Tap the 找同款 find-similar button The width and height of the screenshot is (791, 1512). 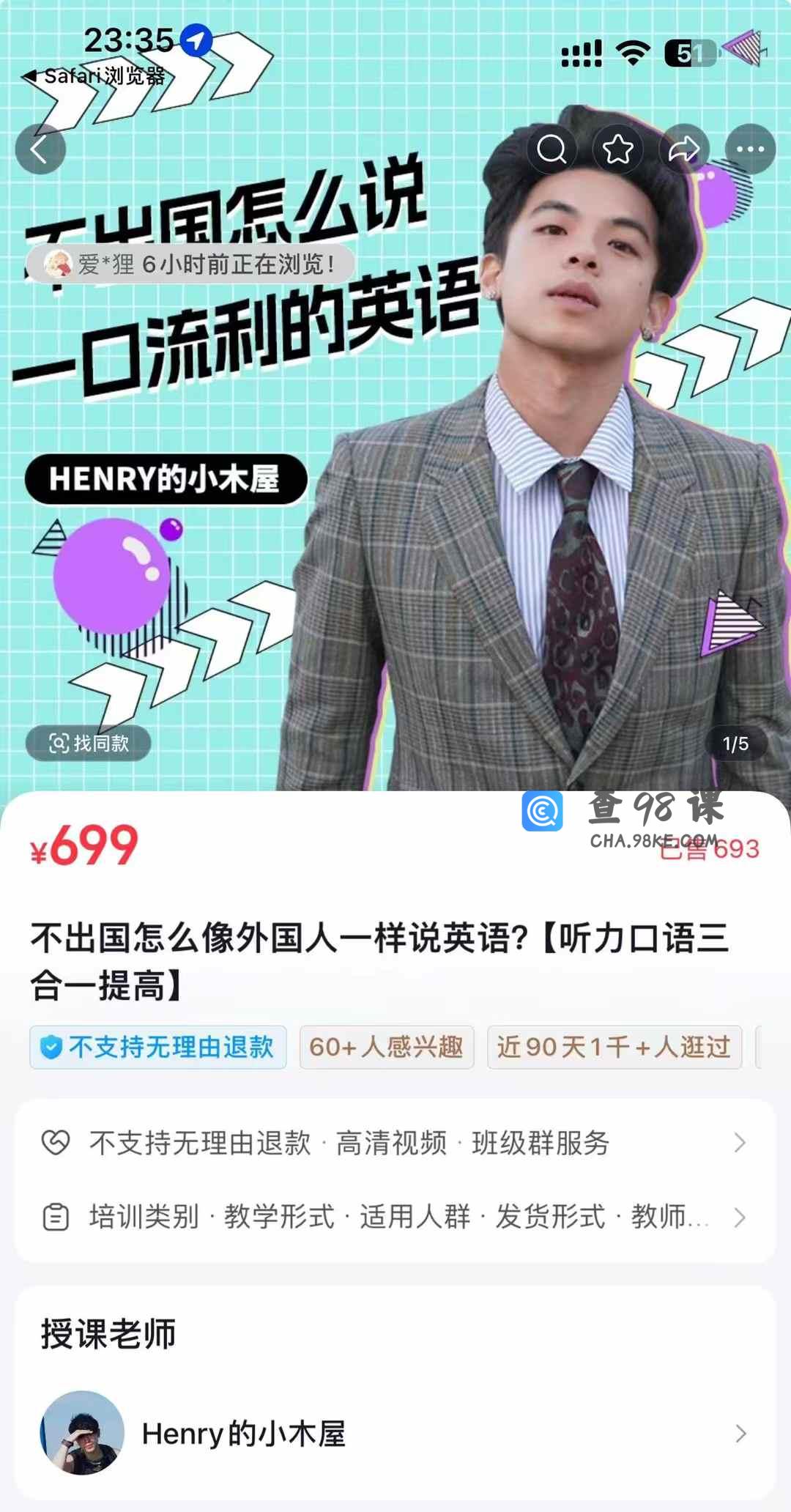tap(89, 744)
